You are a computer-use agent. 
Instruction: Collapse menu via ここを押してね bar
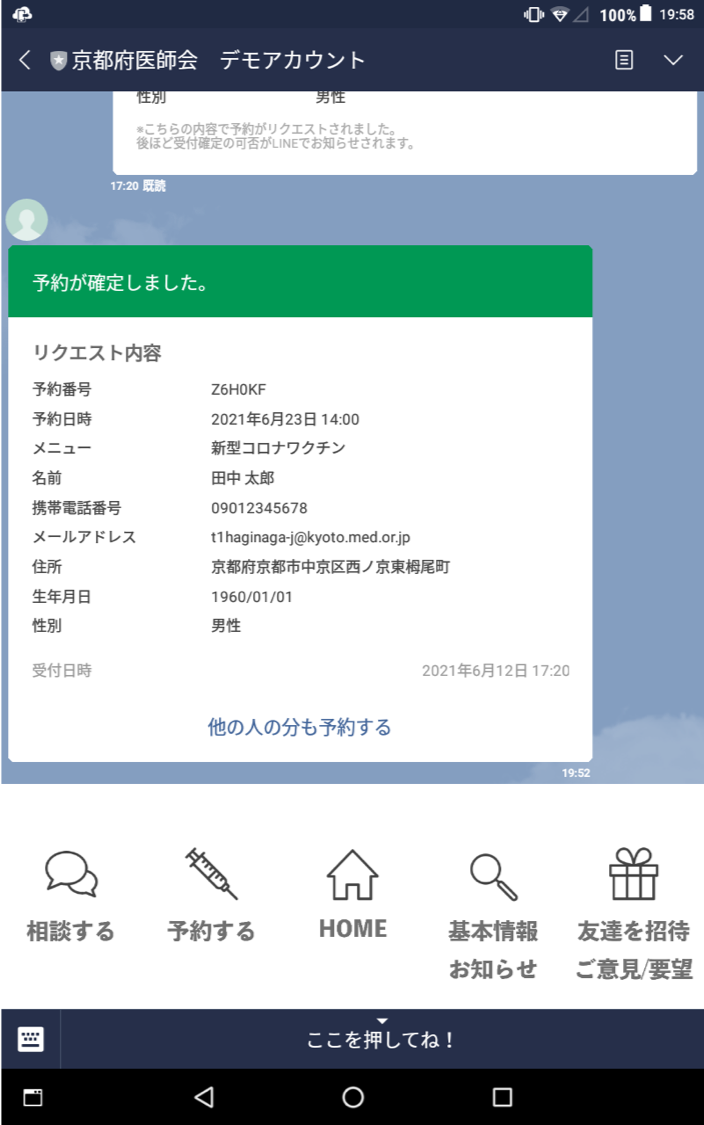point(381,1039)
